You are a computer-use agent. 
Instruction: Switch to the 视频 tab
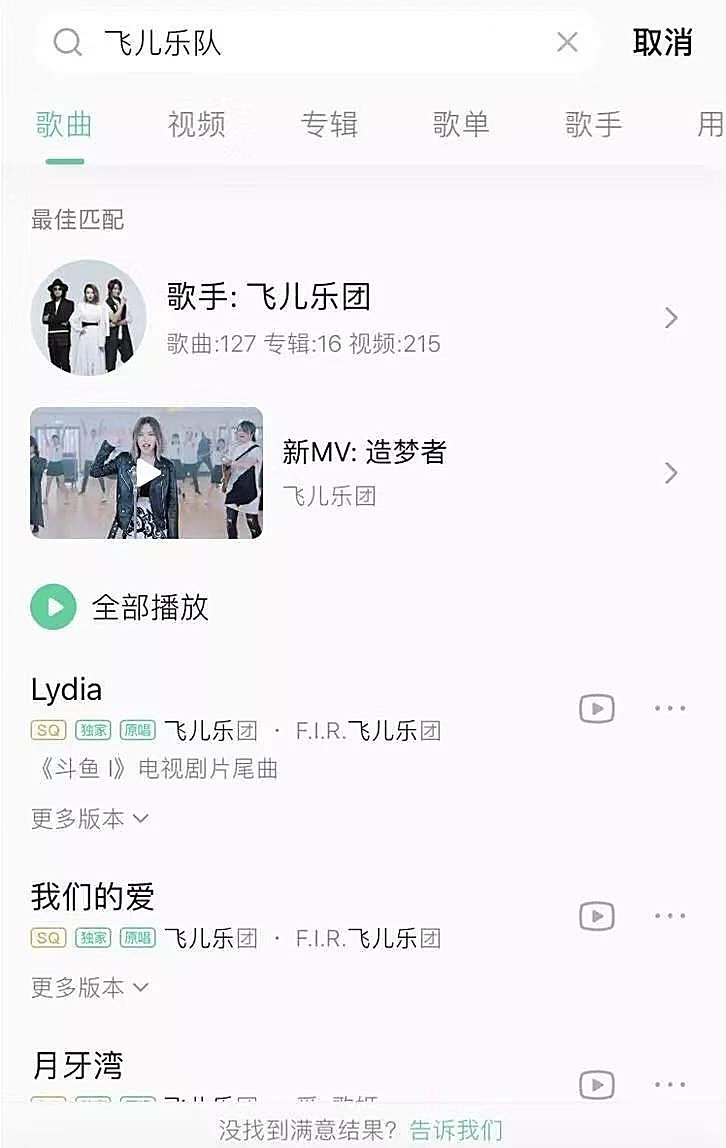(196, 125)
